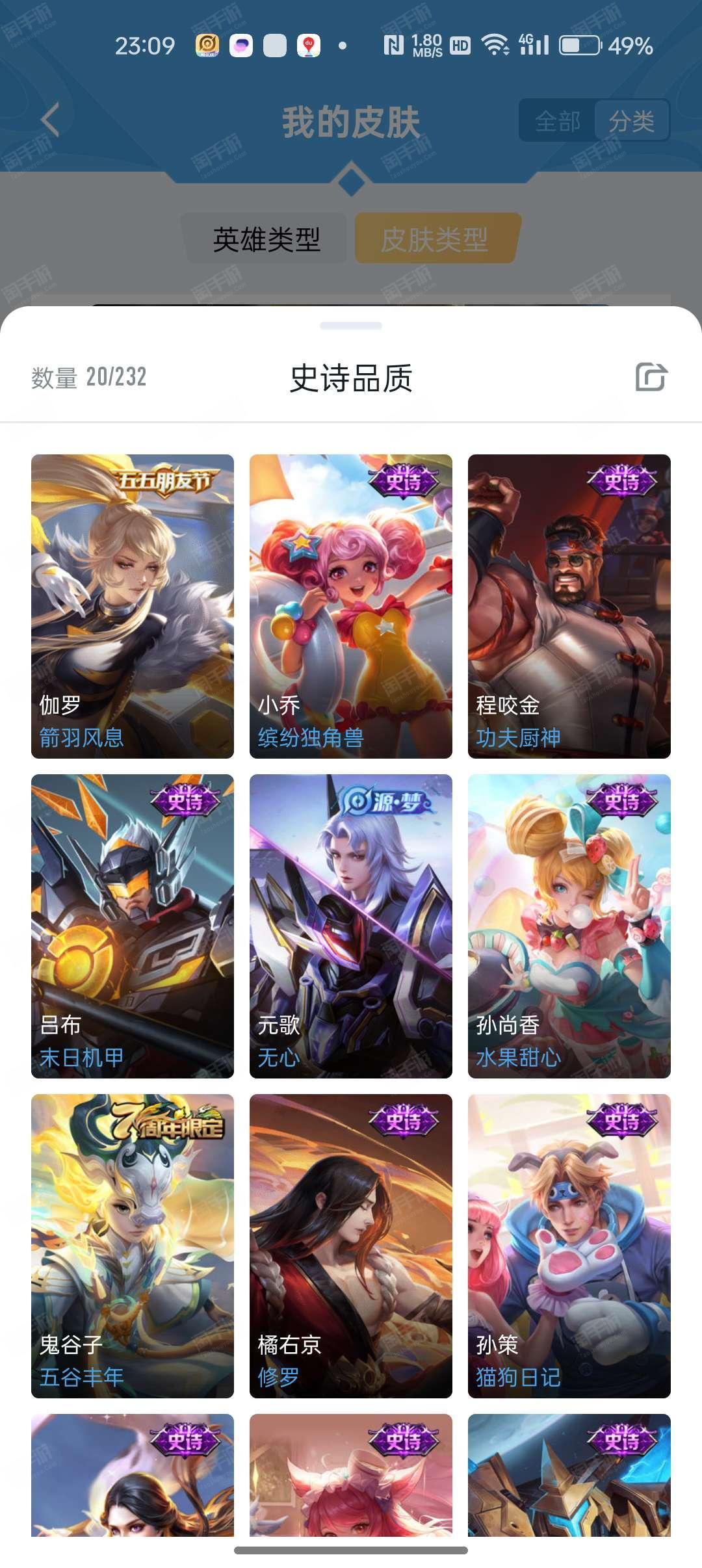View 元歌 无心 skin
Image resolution: width=702 pixels, height=1568 pixels.
[351, 926]
